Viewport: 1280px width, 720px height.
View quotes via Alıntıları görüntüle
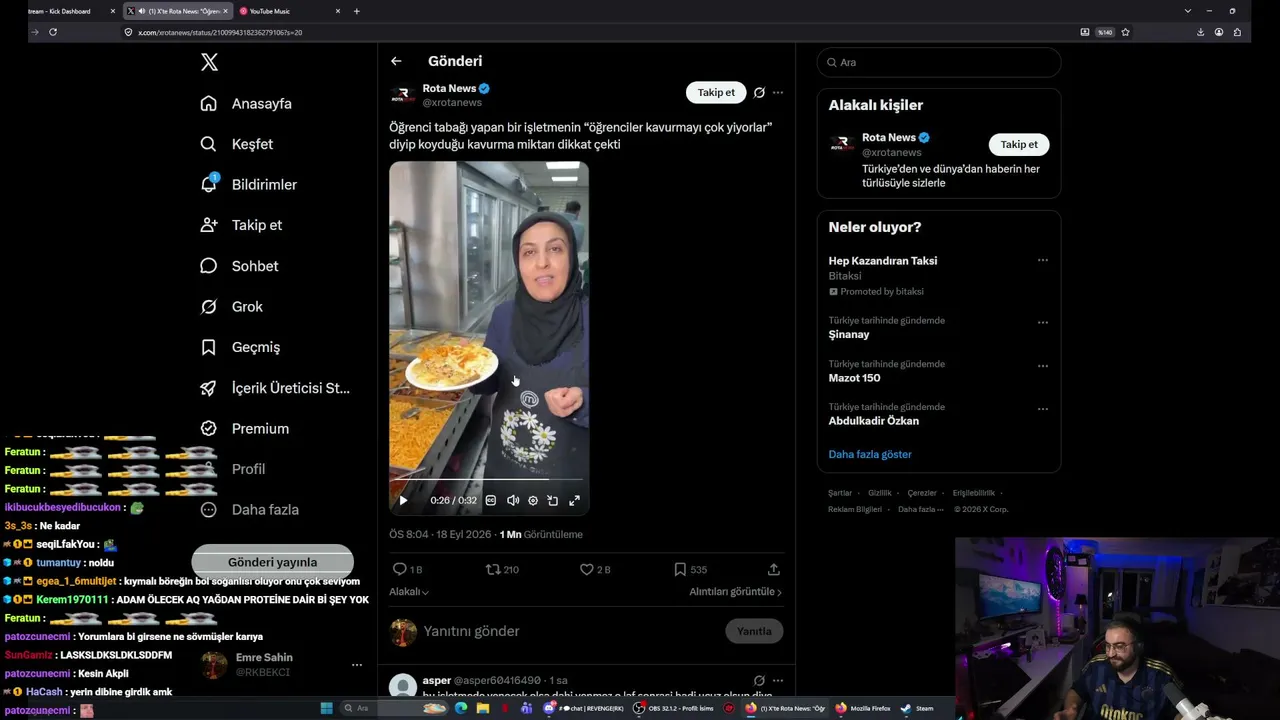click(x=735, y=592)
